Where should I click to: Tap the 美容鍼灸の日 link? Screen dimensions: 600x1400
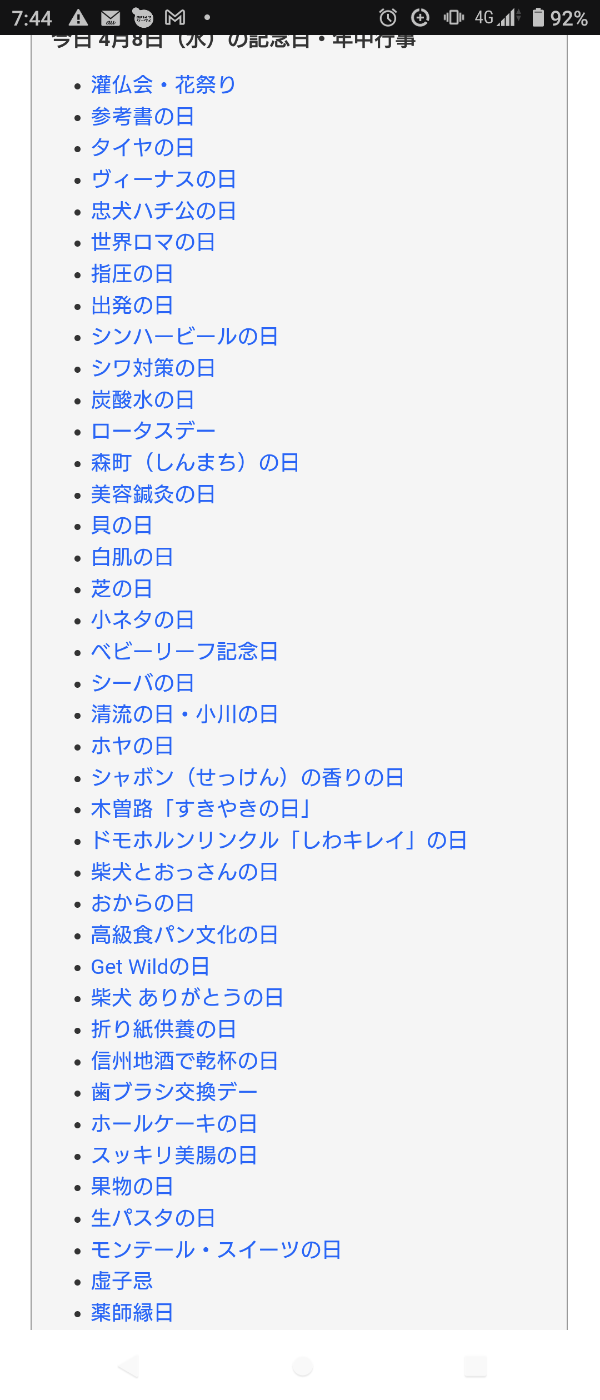point(153,495)
